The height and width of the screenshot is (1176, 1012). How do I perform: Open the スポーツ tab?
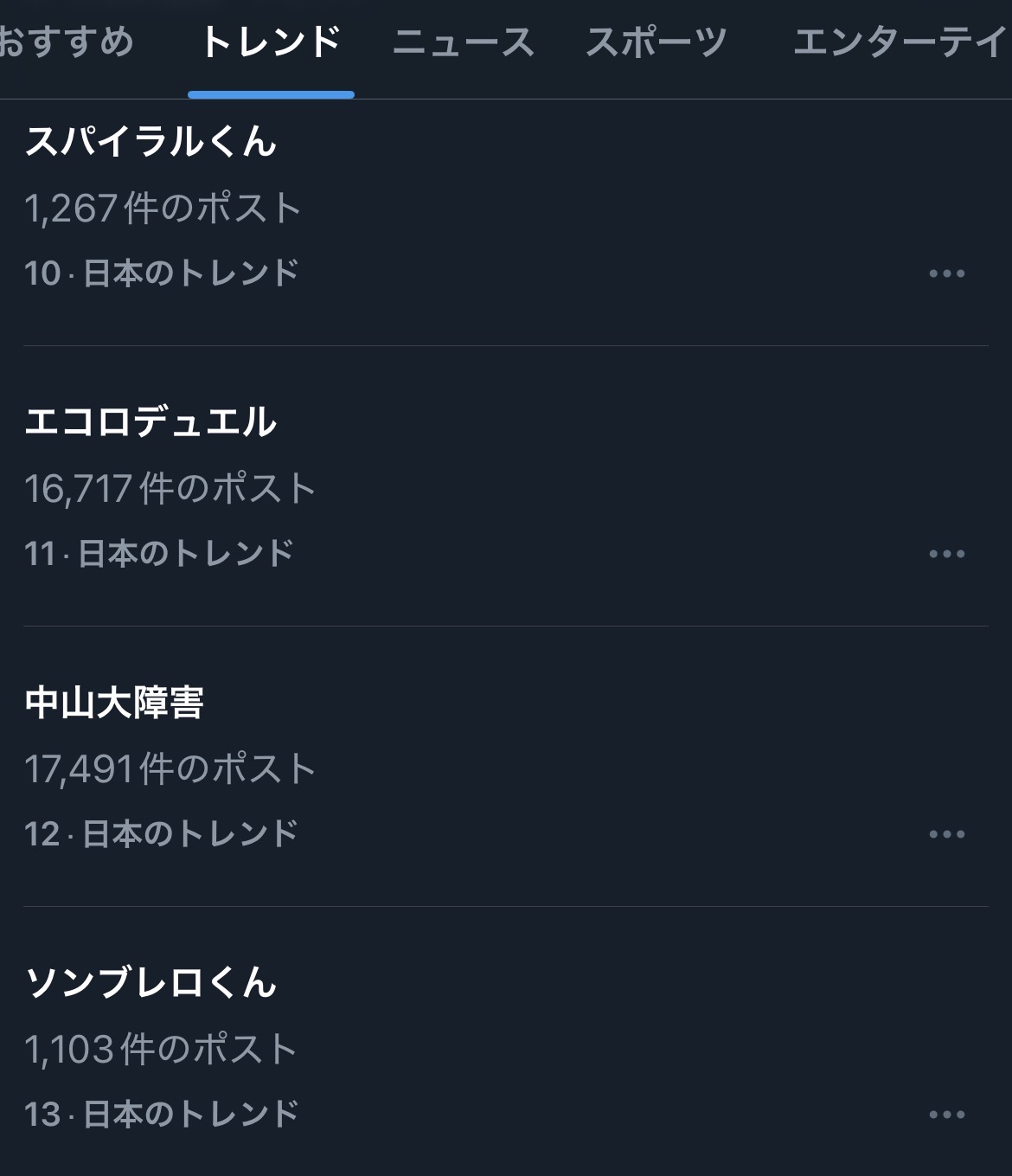pyautogui.click(x=657, y=42)
